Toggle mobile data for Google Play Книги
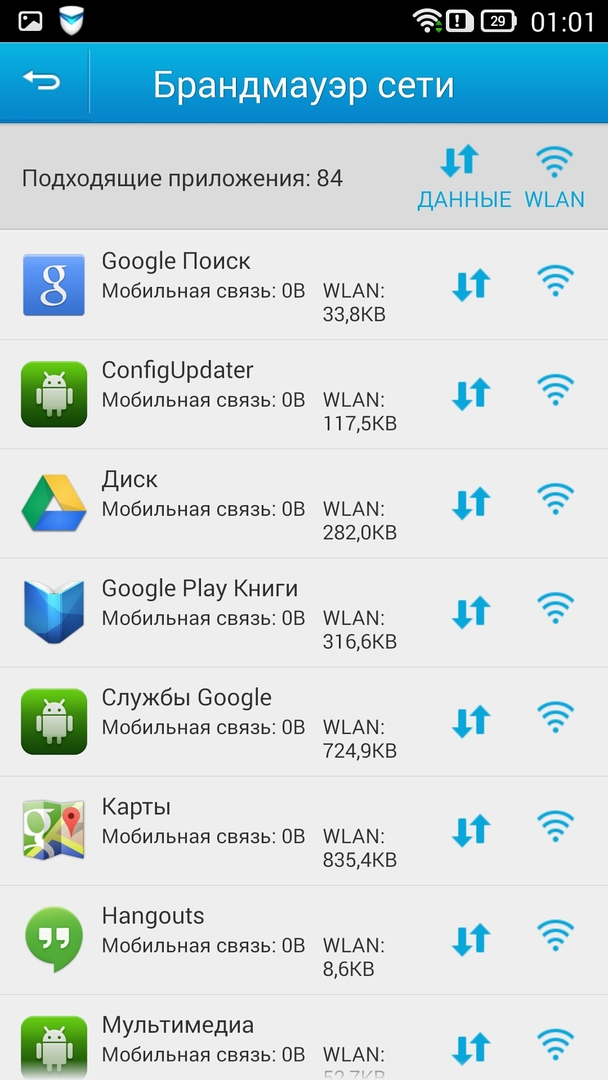Viewport: 608px width, 1080px height. tap(470, 612)
